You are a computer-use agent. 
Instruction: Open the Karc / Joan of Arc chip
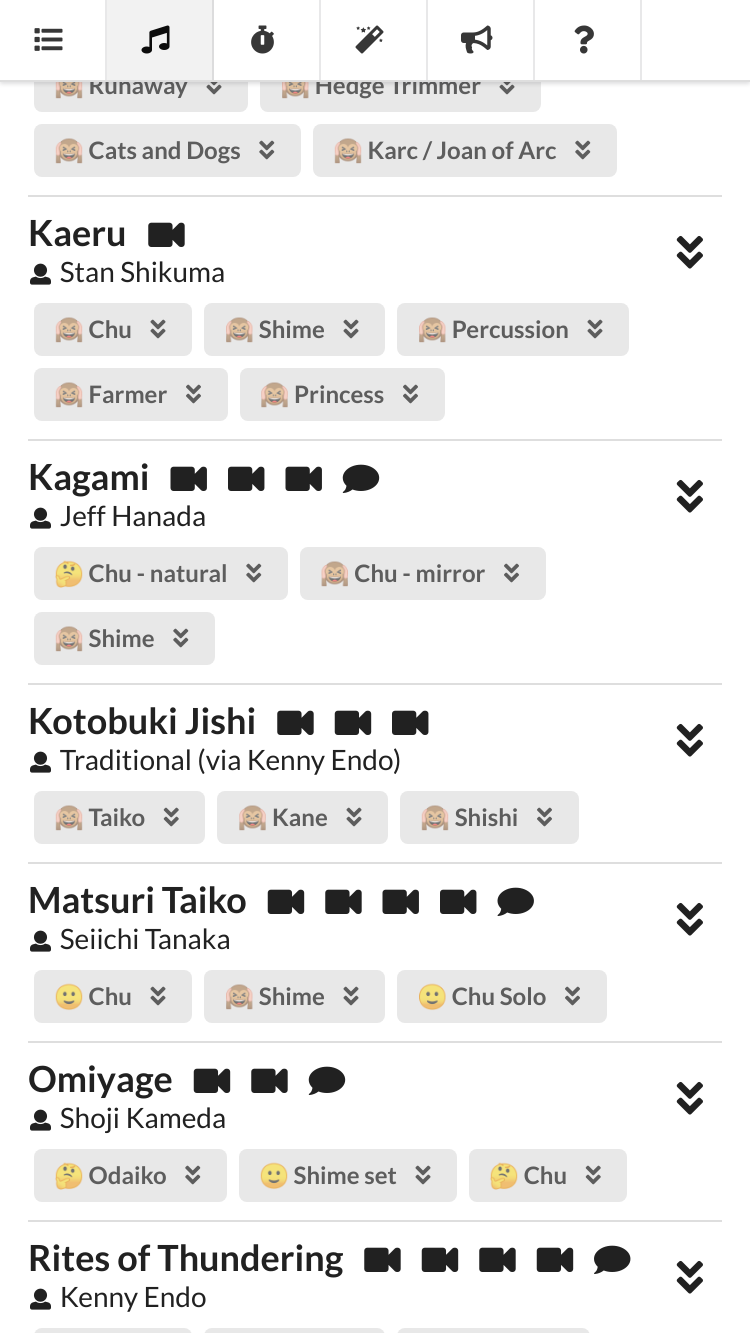[465, 151]
